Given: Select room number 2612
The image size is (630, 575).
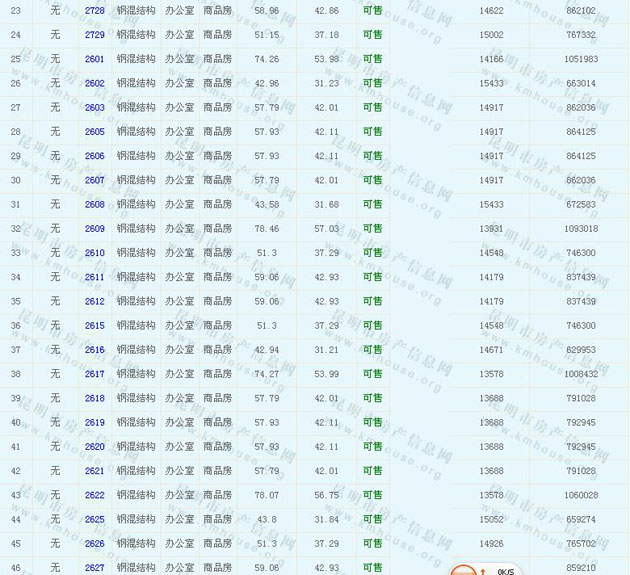Looking at the screenshot, I should click(95, 302).
